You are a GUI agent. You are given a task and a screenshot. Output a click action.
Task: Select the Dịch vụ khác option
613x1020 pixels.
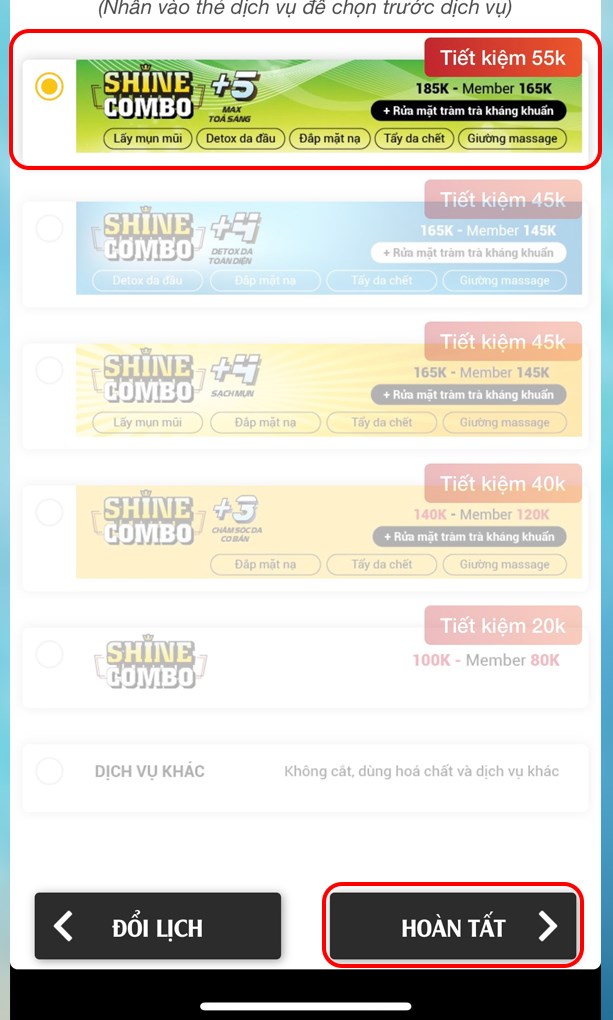click(x=48, y=771)
